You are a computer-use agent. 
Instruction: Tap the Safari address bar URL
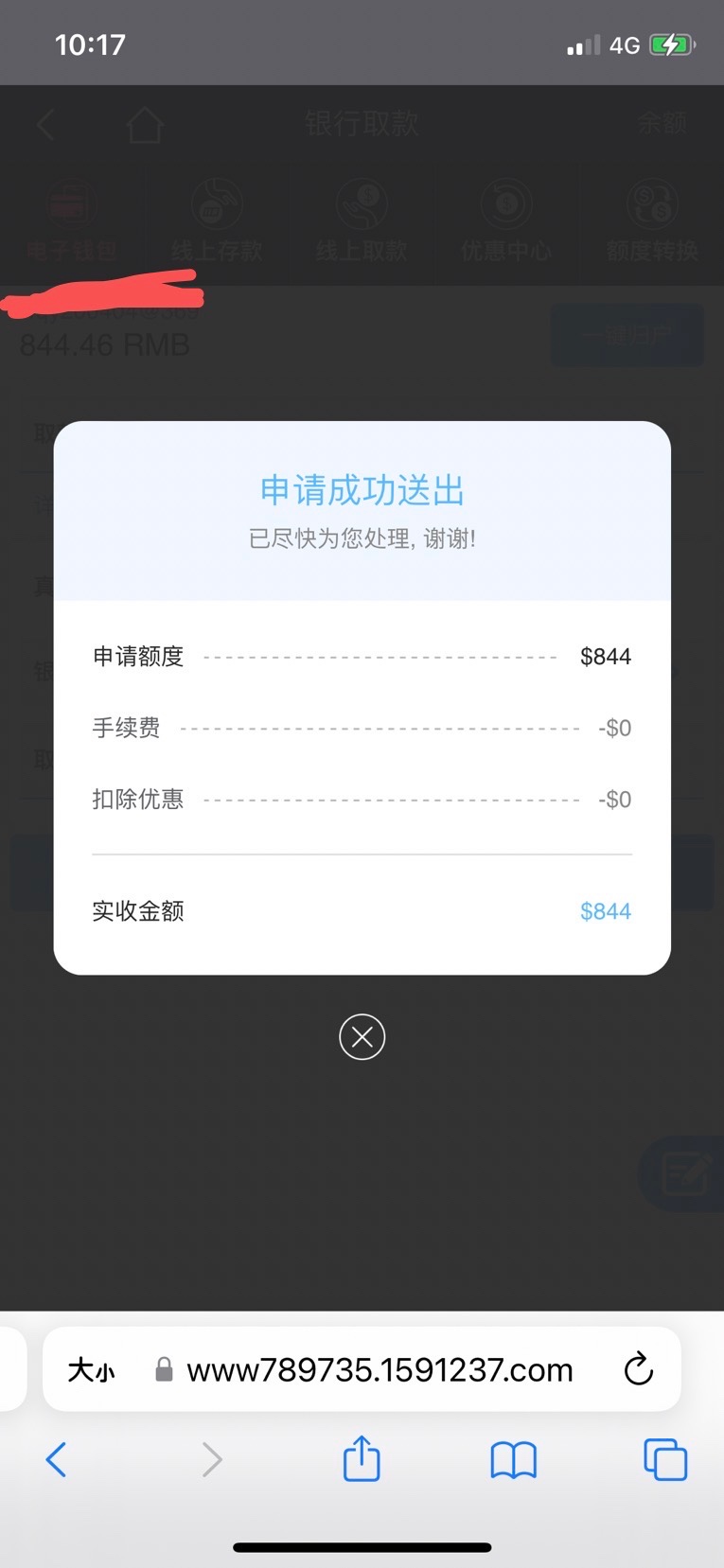pyautogui.click(x=380, y=1370)
